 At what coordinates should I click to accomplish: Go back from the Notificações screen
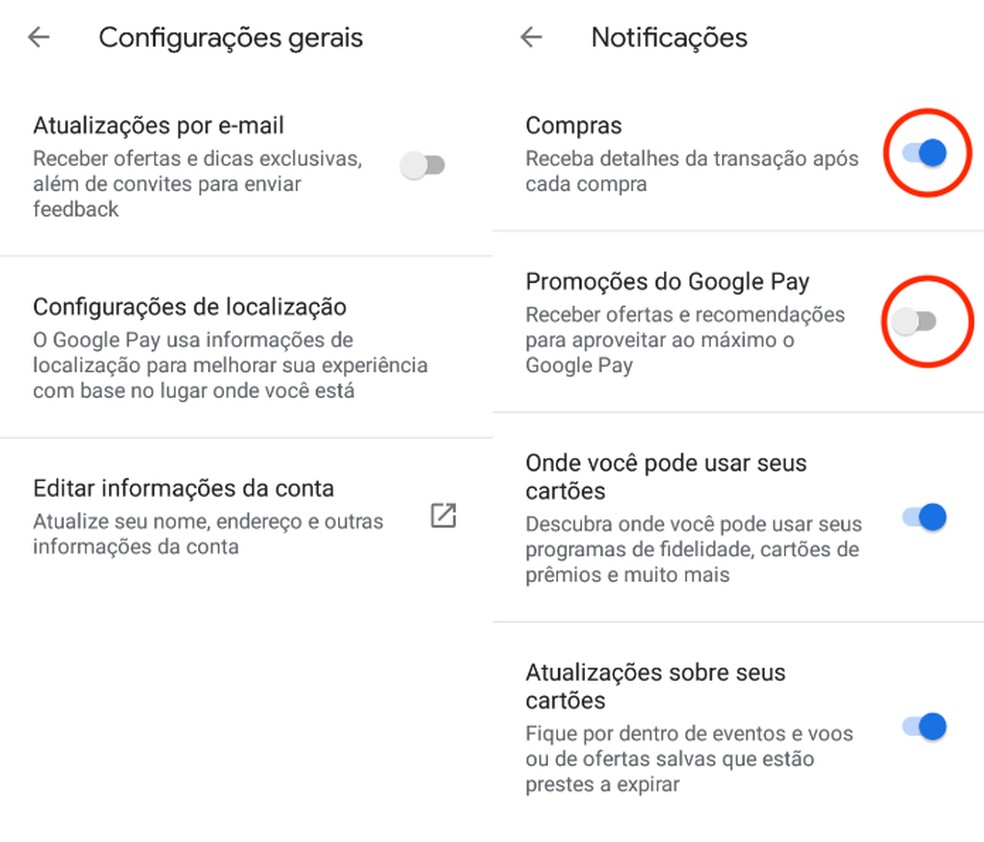pos(531,38)
